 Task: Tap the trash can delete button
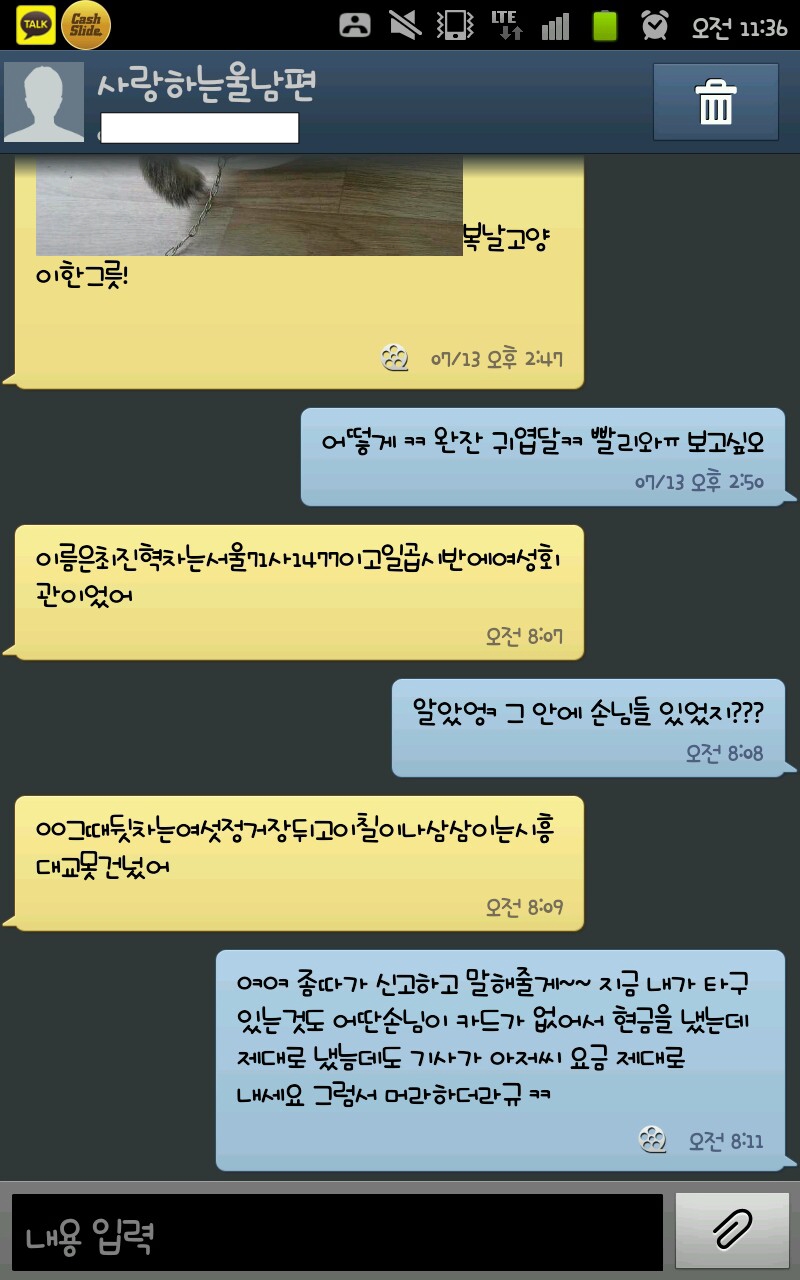(x=715, y=101)
